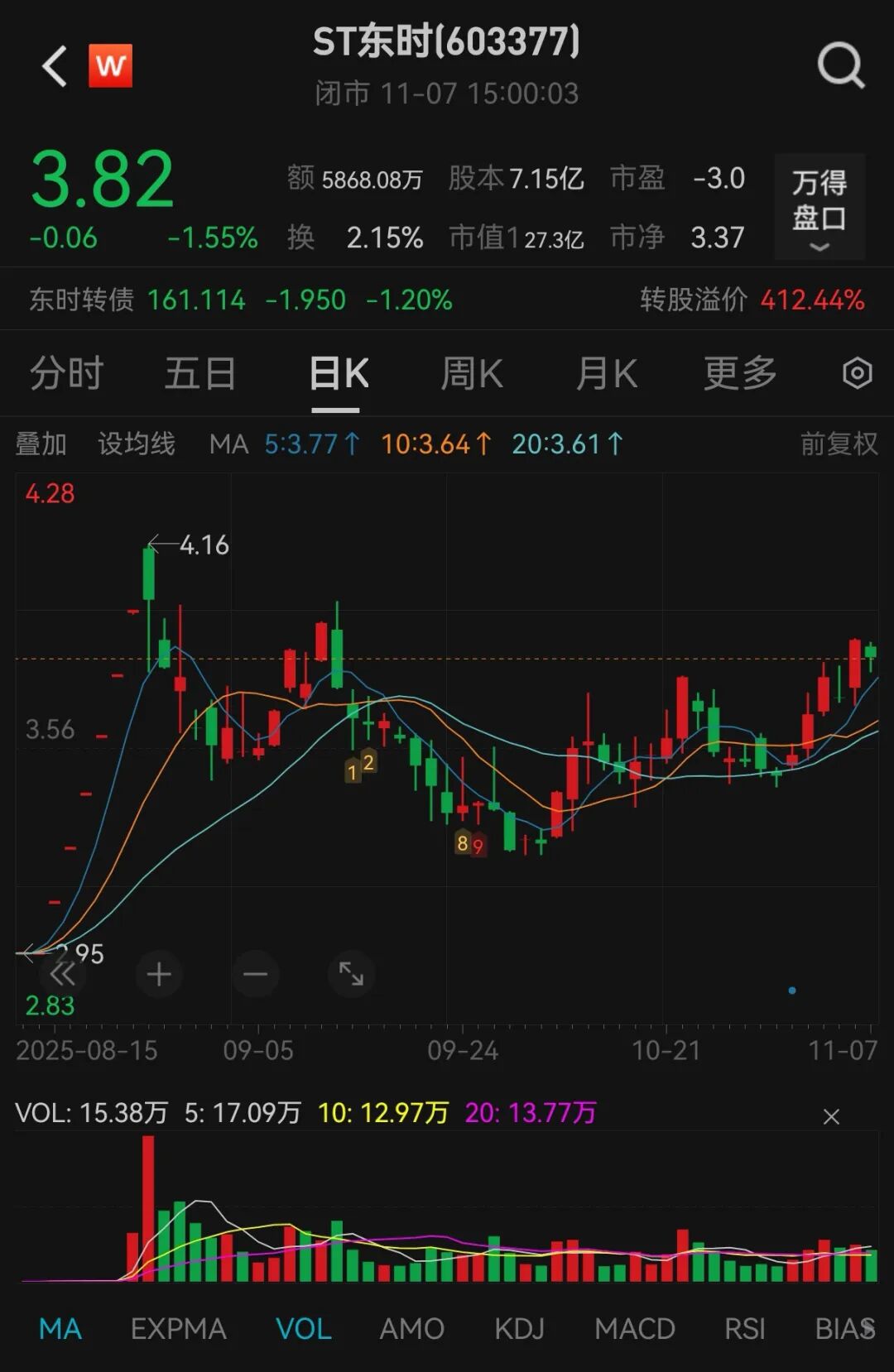Screen dimensions: 894x1372
Task: Switch to the 五日 chart tab
Action: [x=200, y=373]
